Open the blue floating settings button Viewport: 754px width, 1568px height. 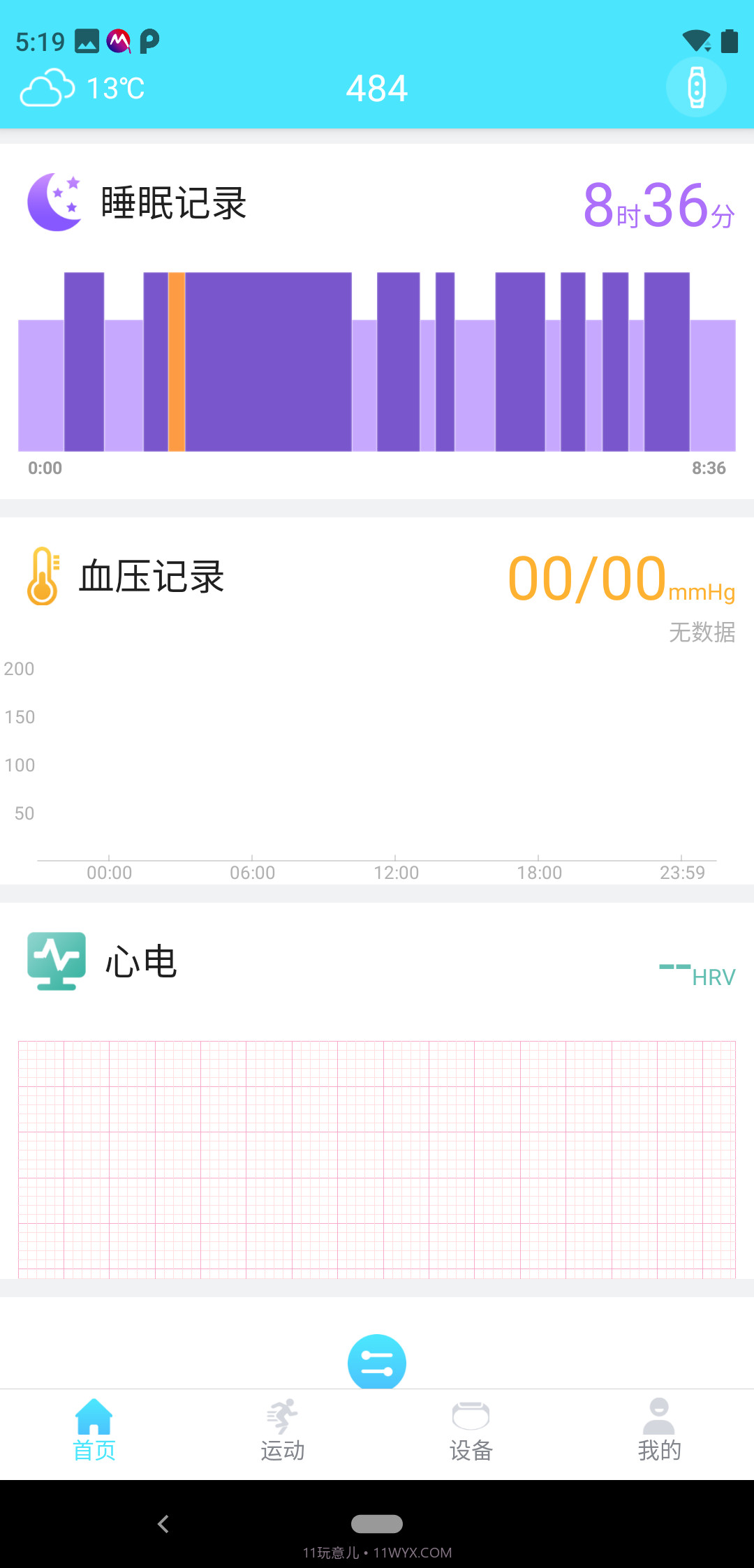(x=376, y=1361)
